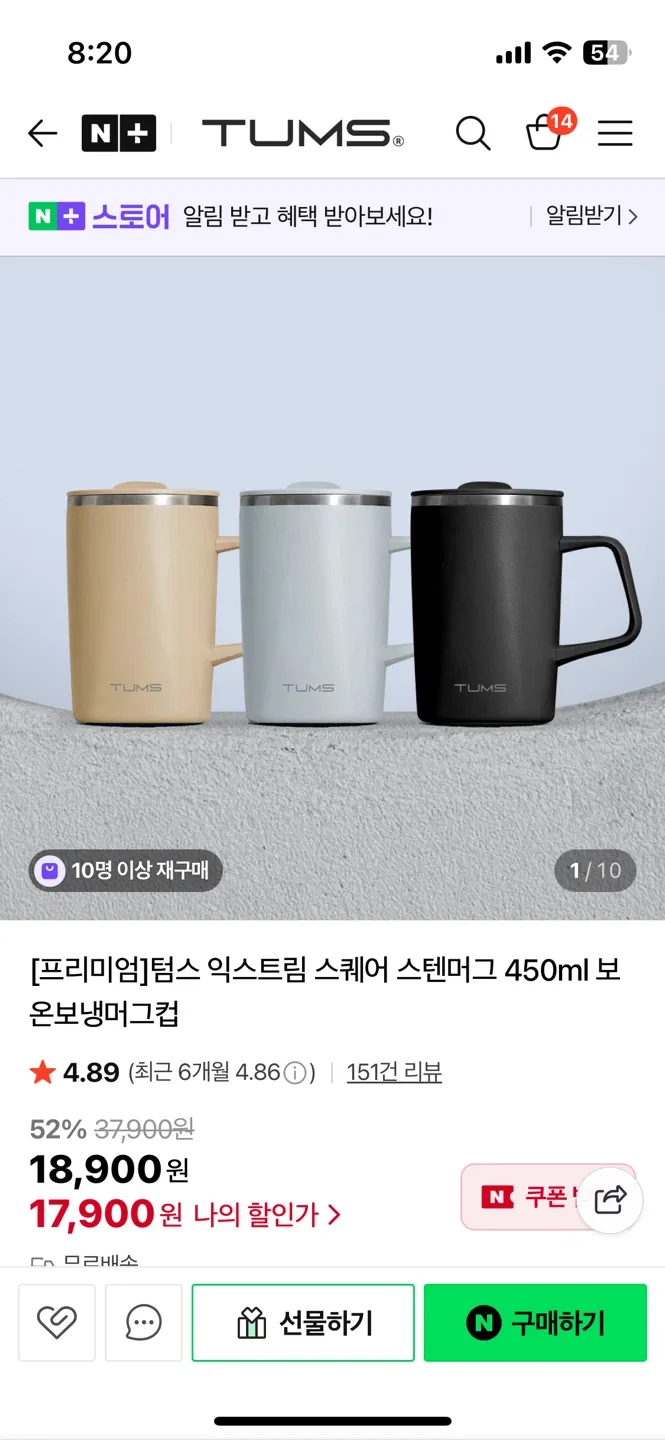Open search magnifier
Viewport: 665px width, 1440px height.
click(x=473, y=133)
